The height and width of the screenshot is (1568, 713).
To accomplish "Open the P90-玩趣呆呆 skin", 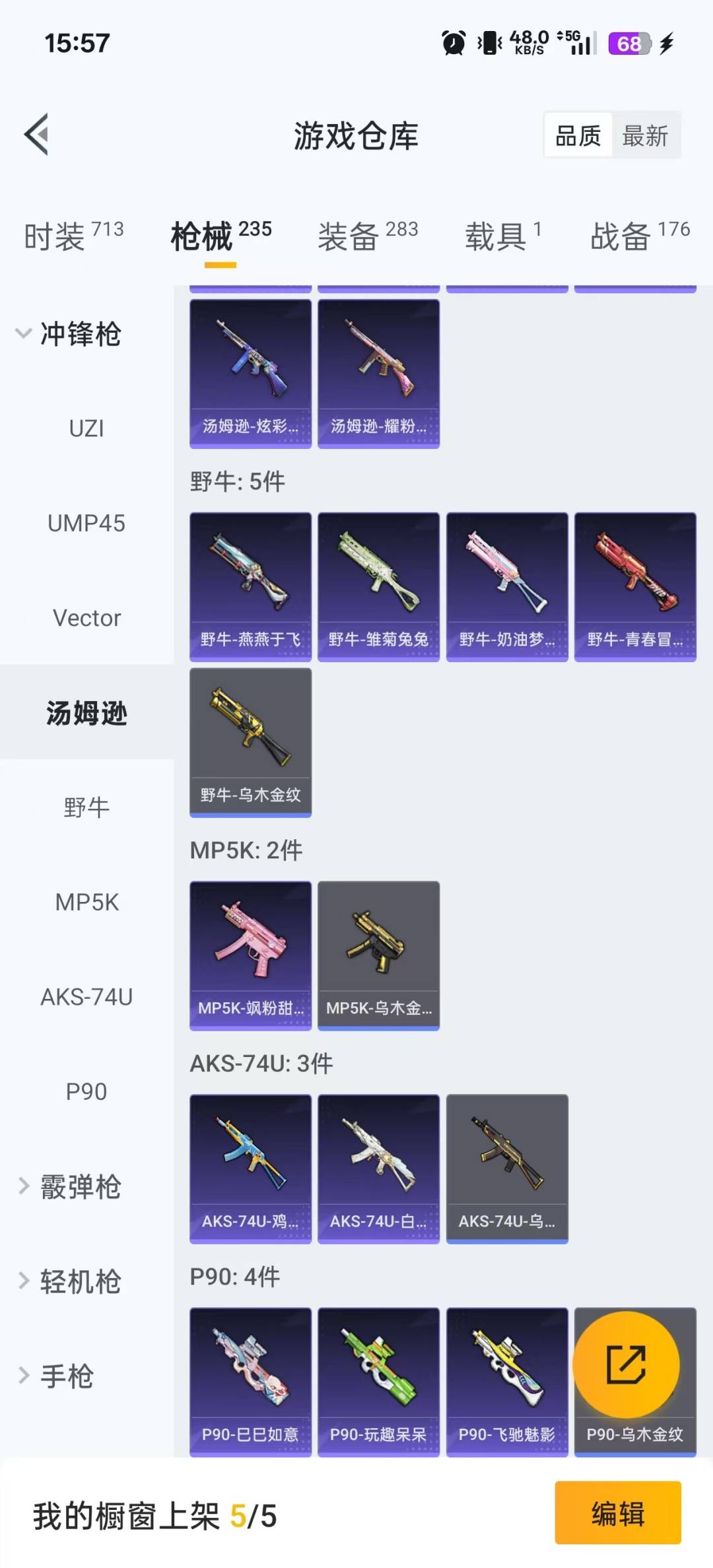I will click(378, 1382).
